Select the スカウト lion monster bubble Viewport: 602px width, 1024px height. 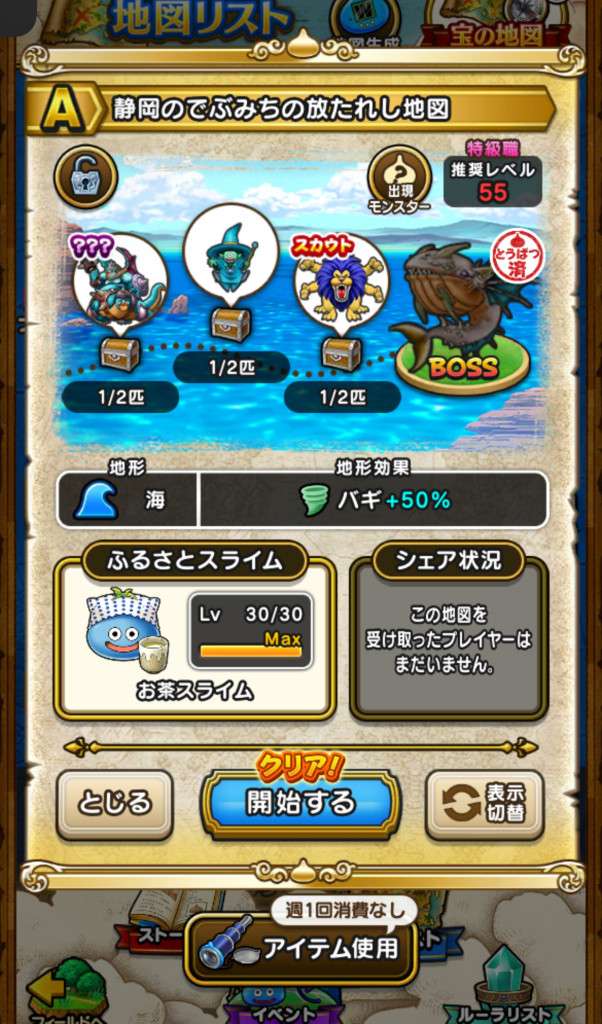pyautogui.click(x=341, y=280)
